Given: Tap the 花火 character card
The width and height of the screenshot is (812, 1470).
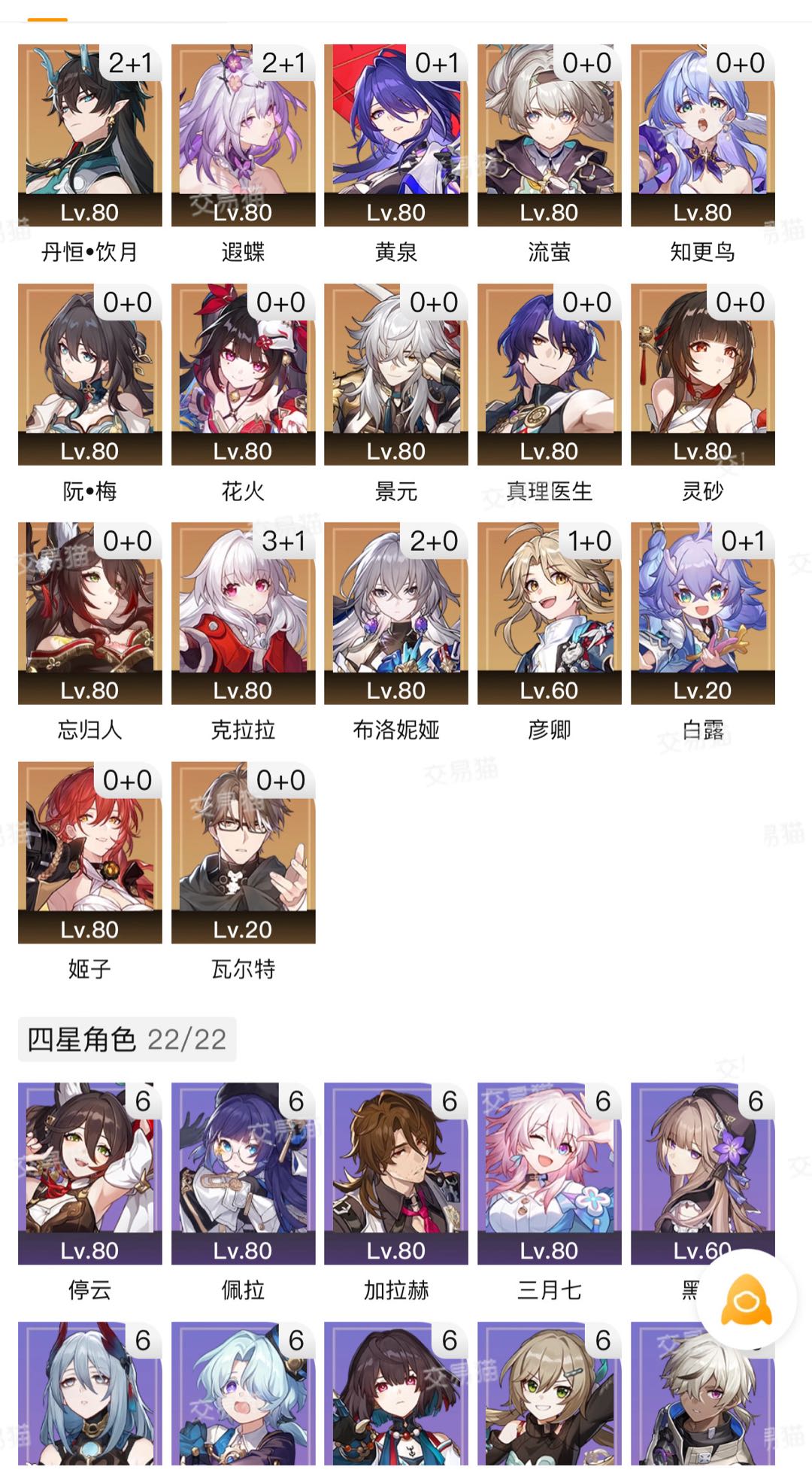Looking at the screenshot, I should click(x=244, y=375).
